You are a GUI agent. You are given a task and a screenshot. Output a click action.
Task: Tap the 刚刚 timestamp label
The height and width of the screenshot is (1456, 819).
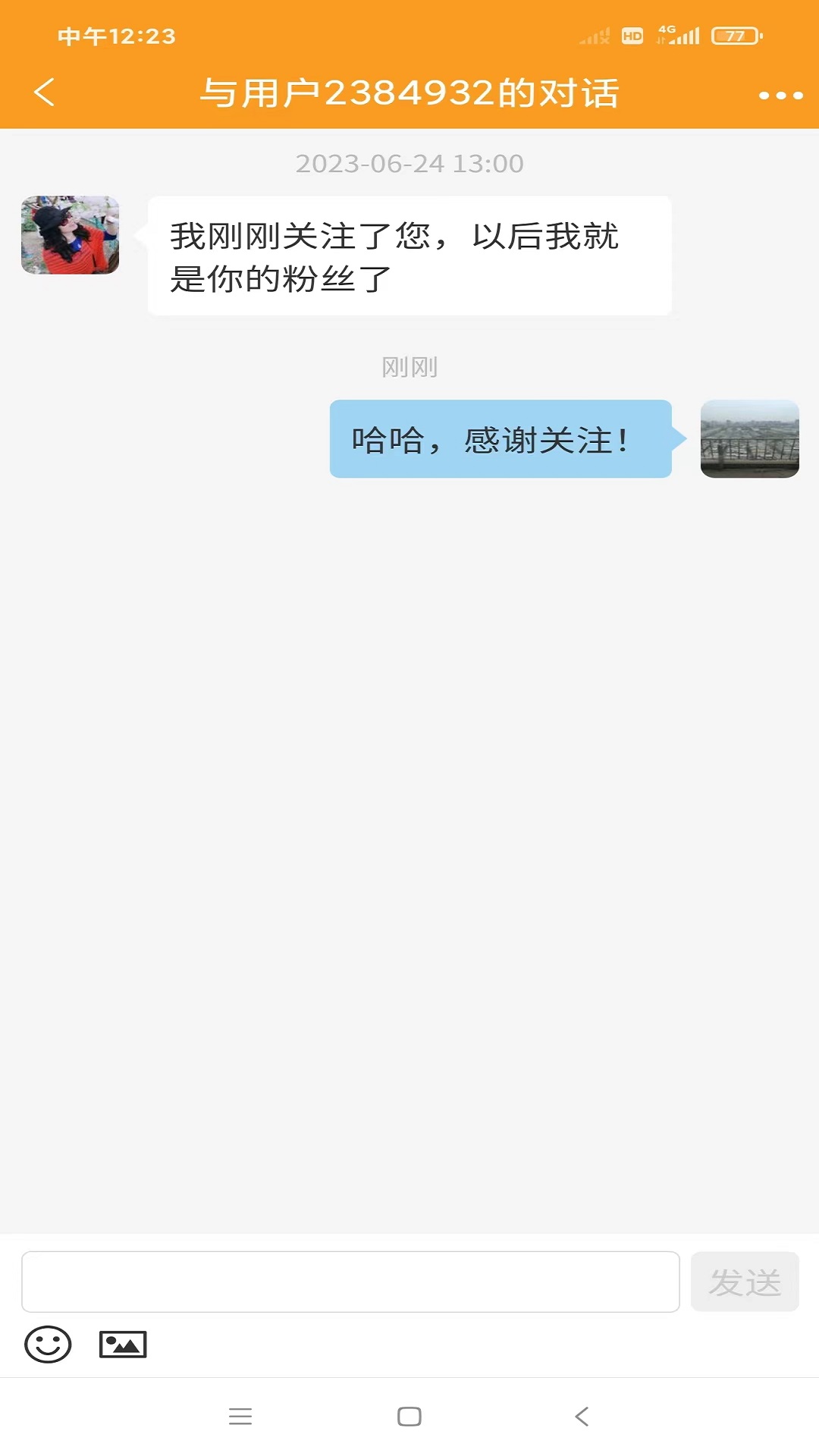409,366
